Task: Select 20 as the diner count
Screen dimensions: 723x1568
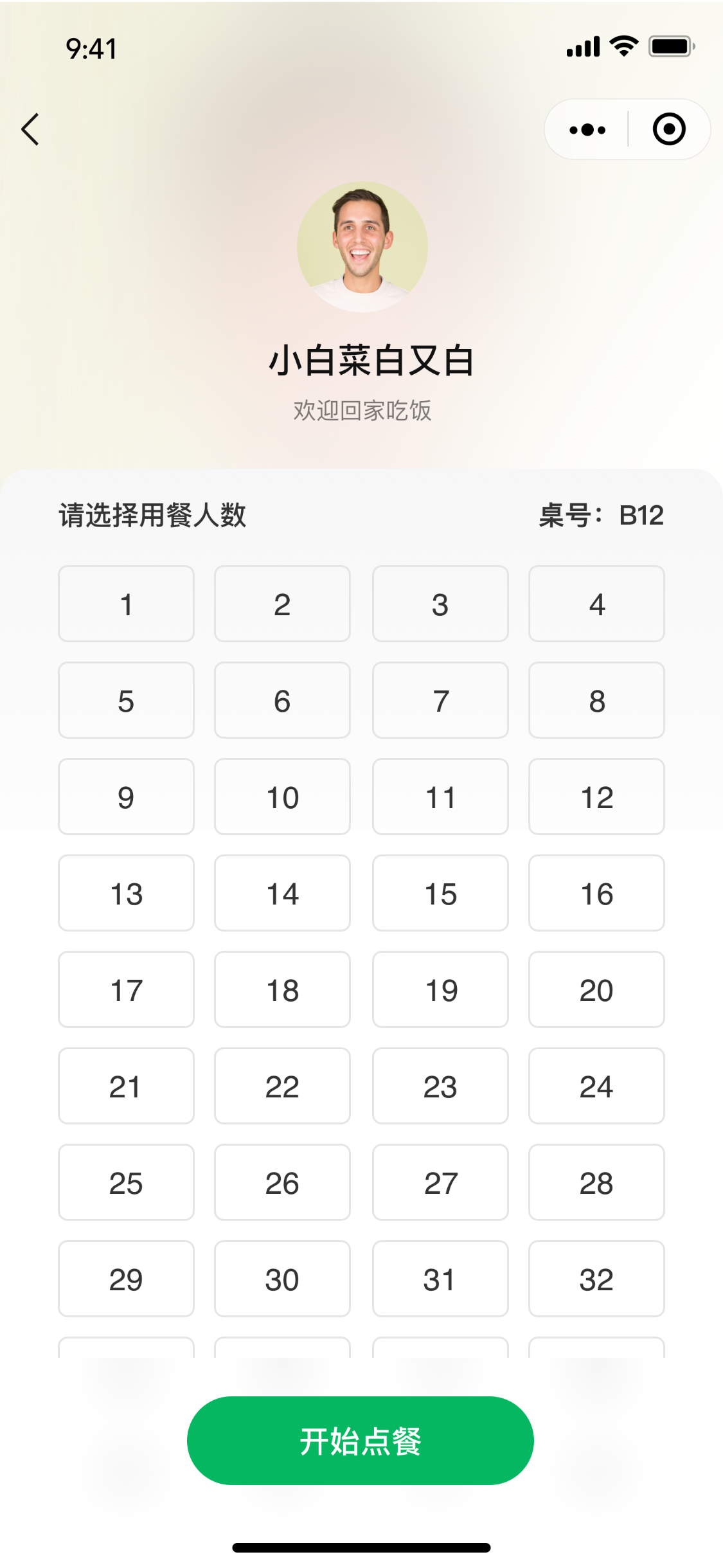Action: [596, 989]
